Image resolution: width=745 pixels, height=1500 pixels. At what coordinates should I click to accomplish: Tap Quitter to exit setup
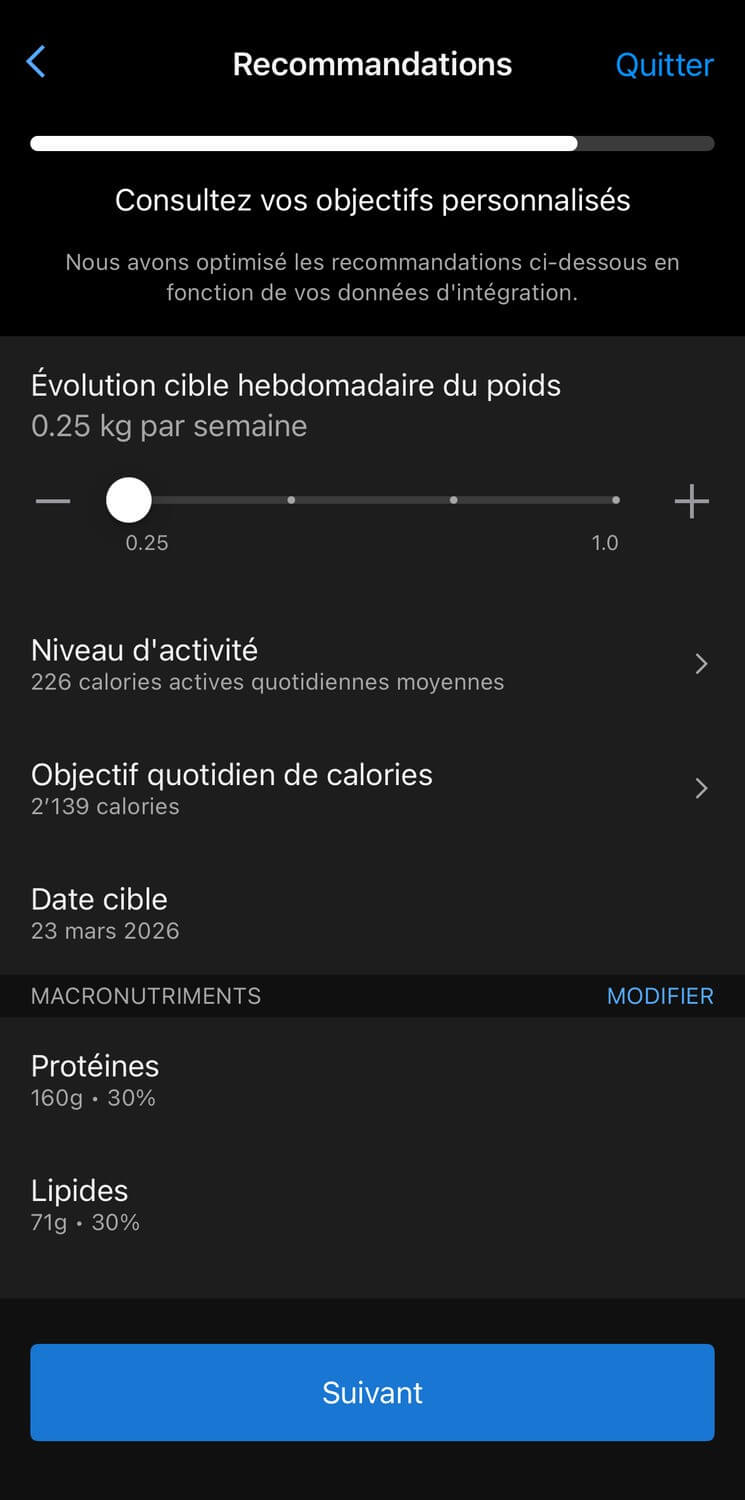pyautogui.click(x=664, y=65)
